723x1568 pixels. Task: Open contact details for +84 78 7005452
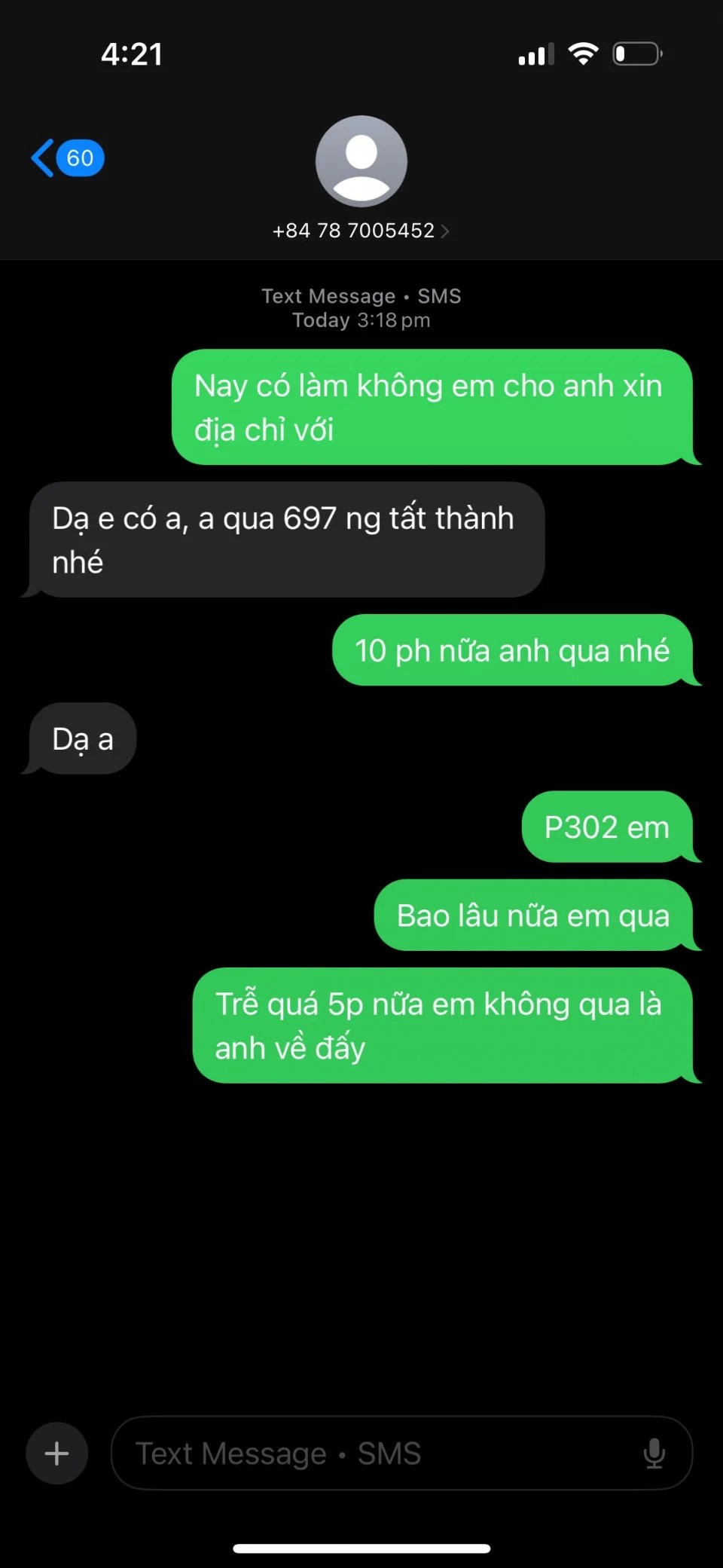point(361,230)
